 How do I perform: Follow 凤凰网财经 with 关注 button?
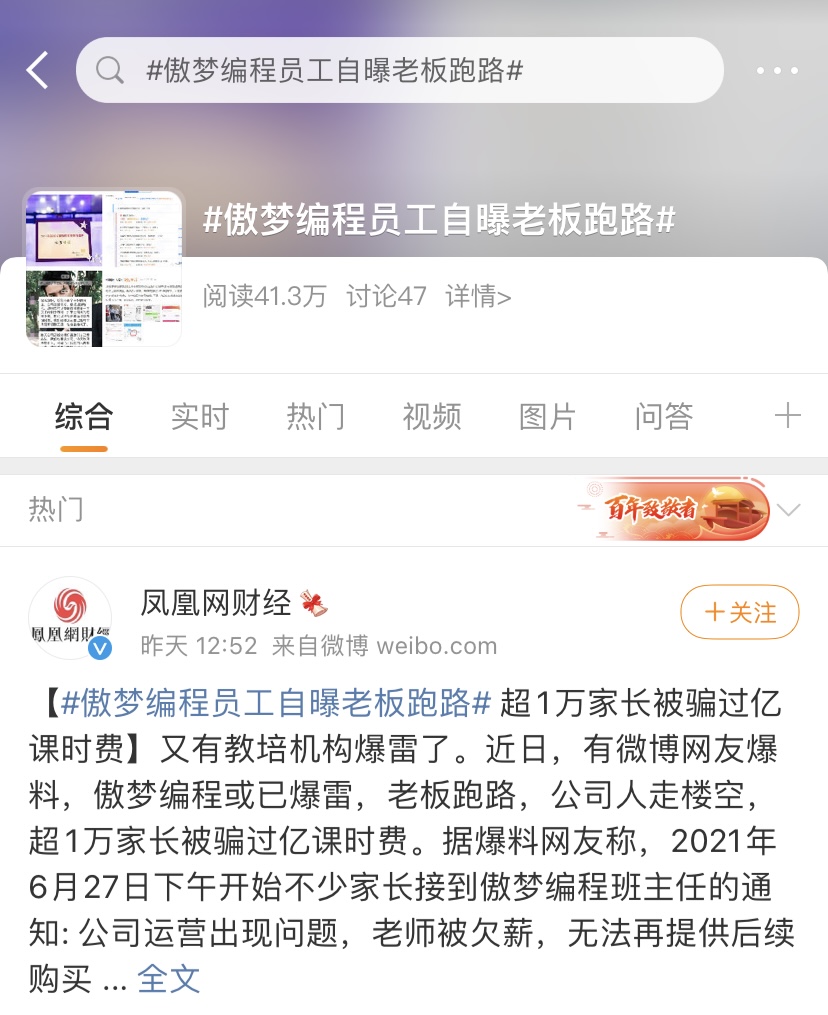[740, 612]
